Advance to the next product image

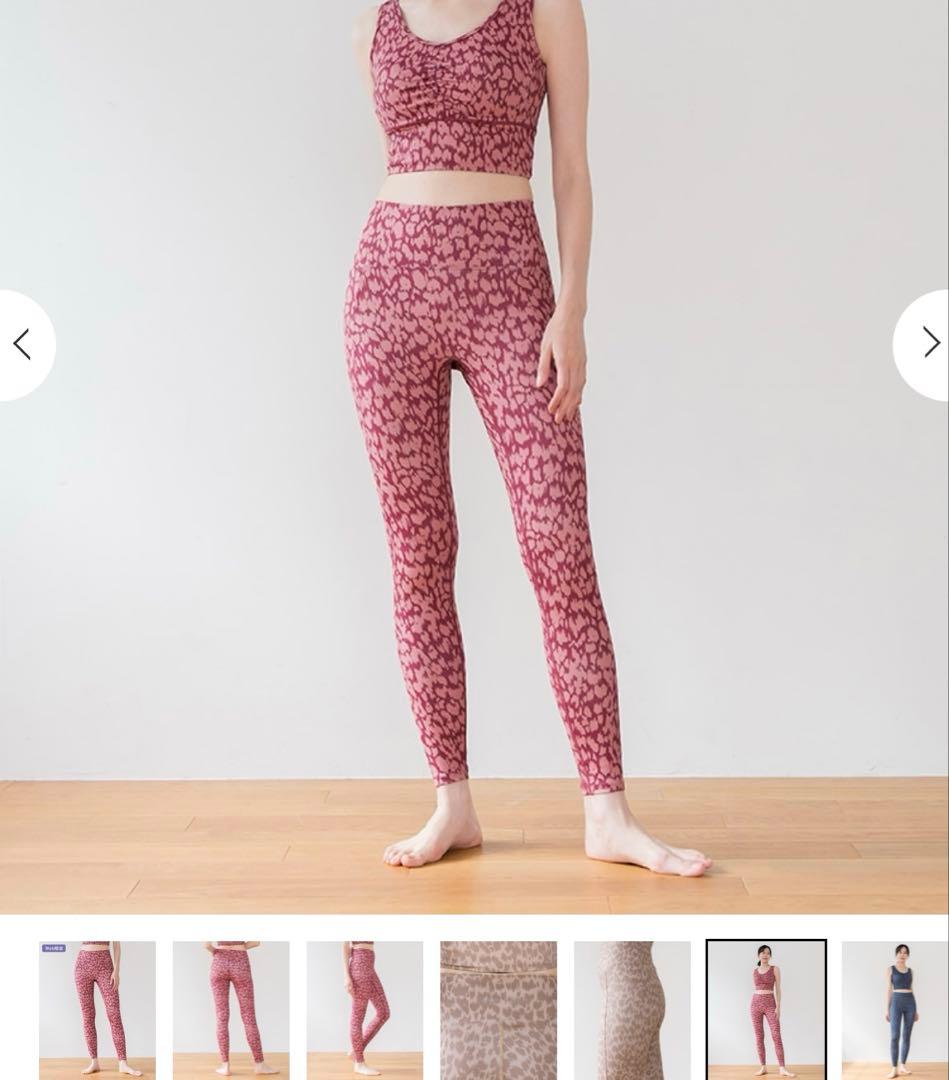(x=927, y=344)
